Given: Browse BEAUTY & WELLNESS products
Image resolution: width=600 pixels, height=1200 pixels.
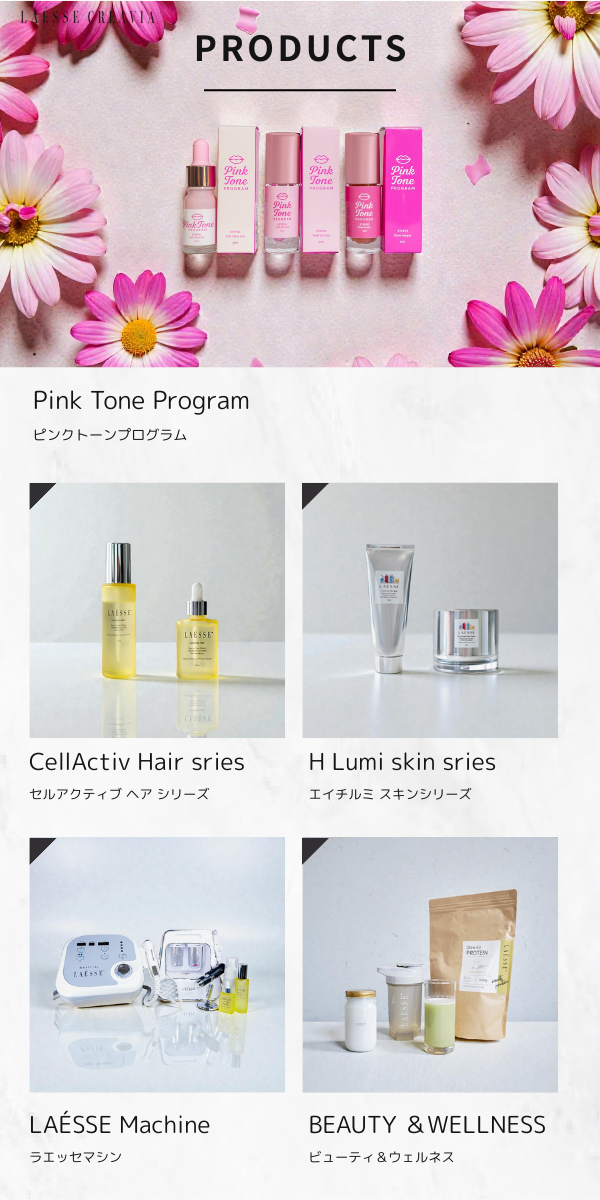Looking at the screenshot, I should pyautogui.click(x=430, y=964).
